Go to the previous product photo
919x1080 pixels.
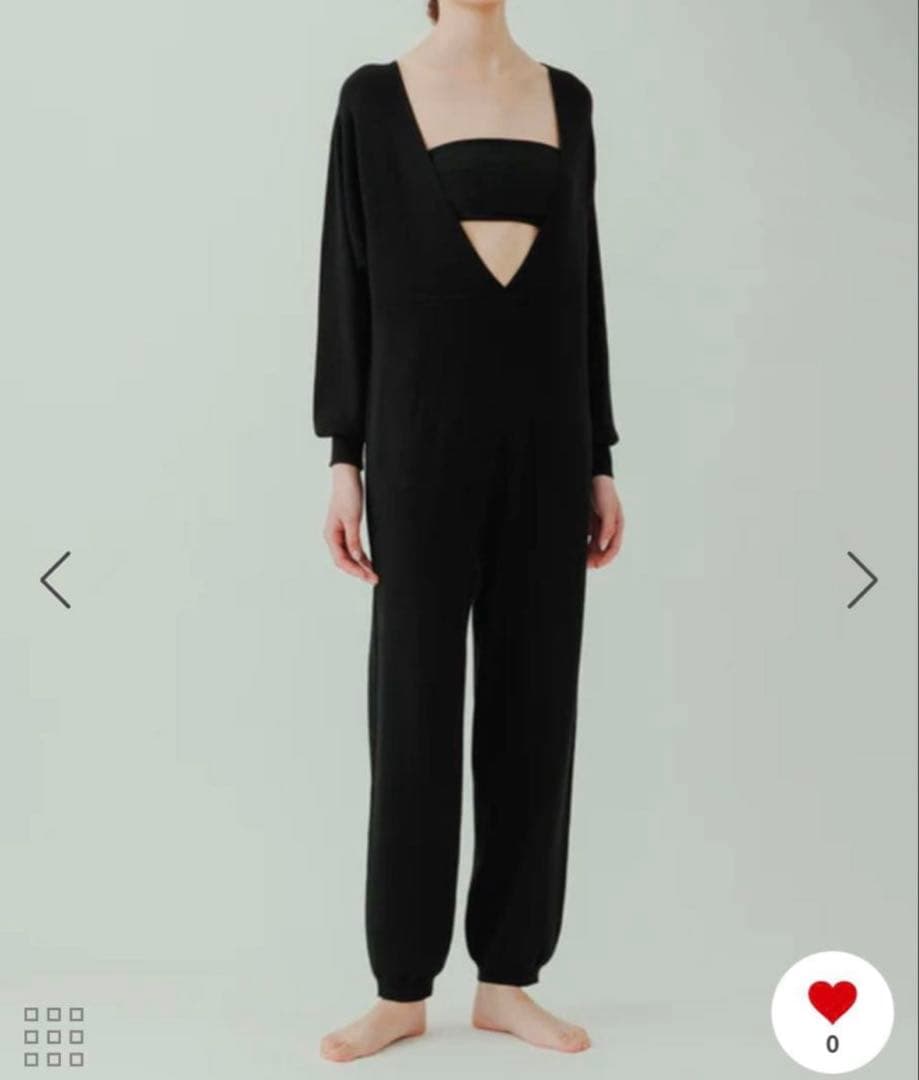point(56,580)
